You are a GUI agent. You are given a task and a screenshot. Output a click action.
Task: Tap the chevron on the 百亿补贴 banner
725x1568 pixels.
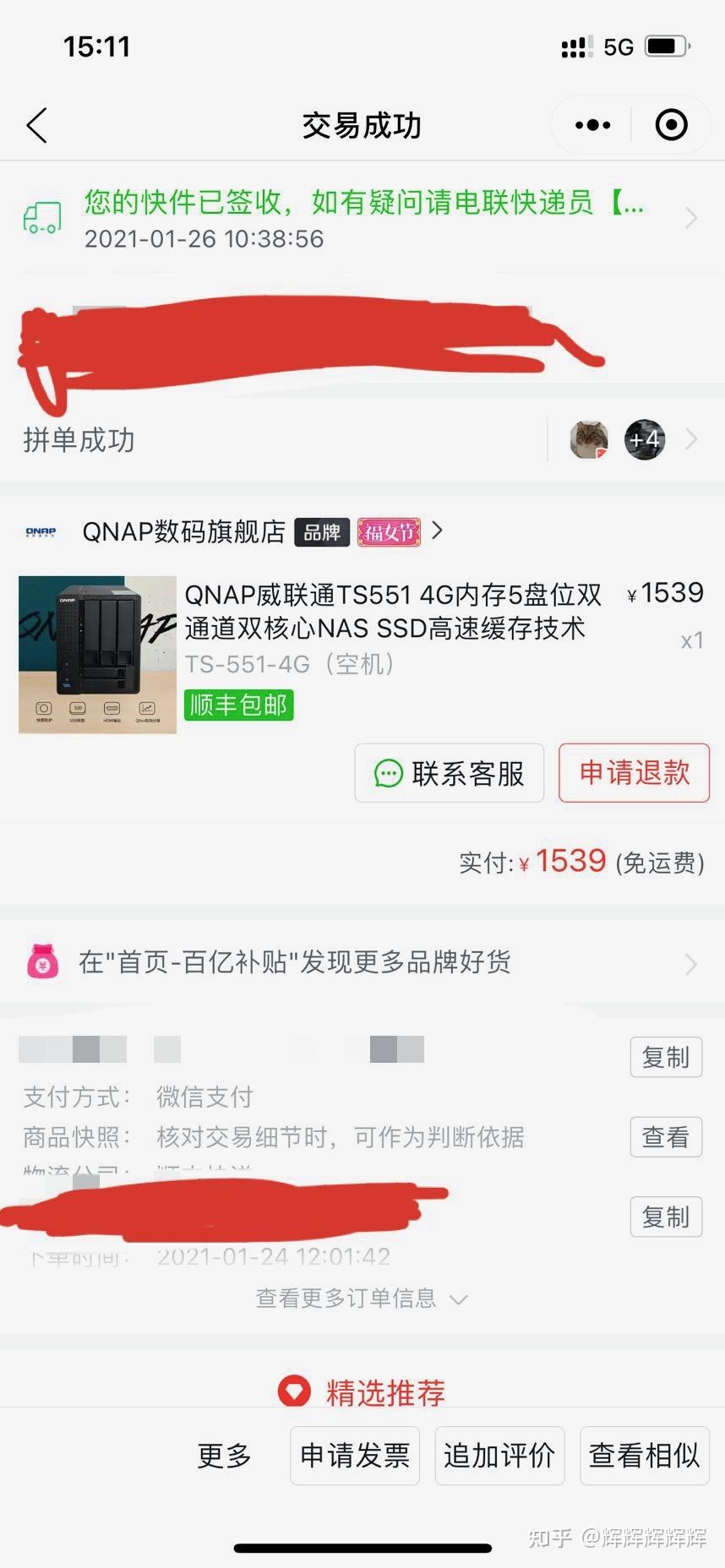click(x=694, y=963)
